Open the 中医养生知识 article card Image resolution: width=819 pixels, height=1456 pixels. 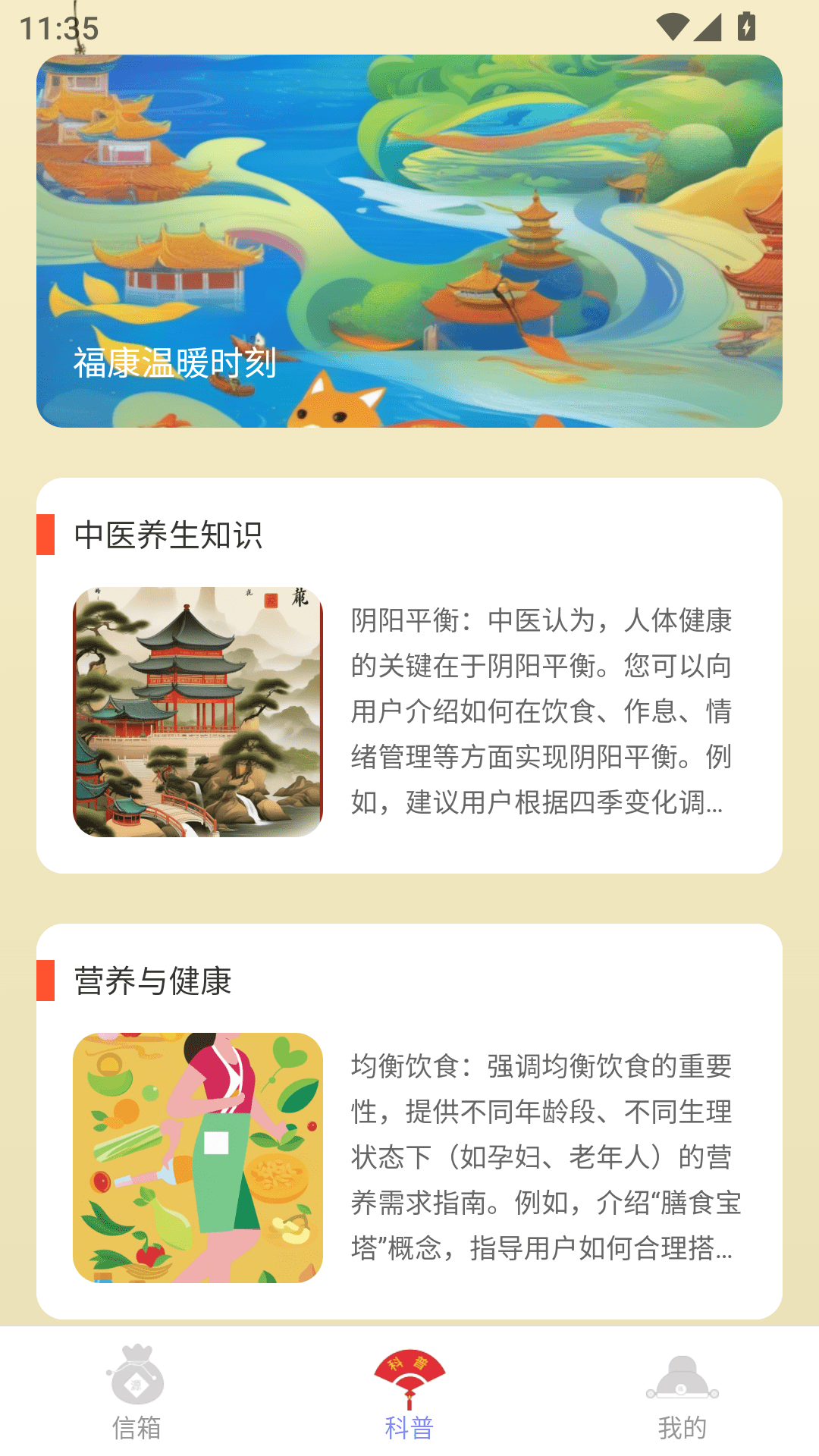coord(409,675)
